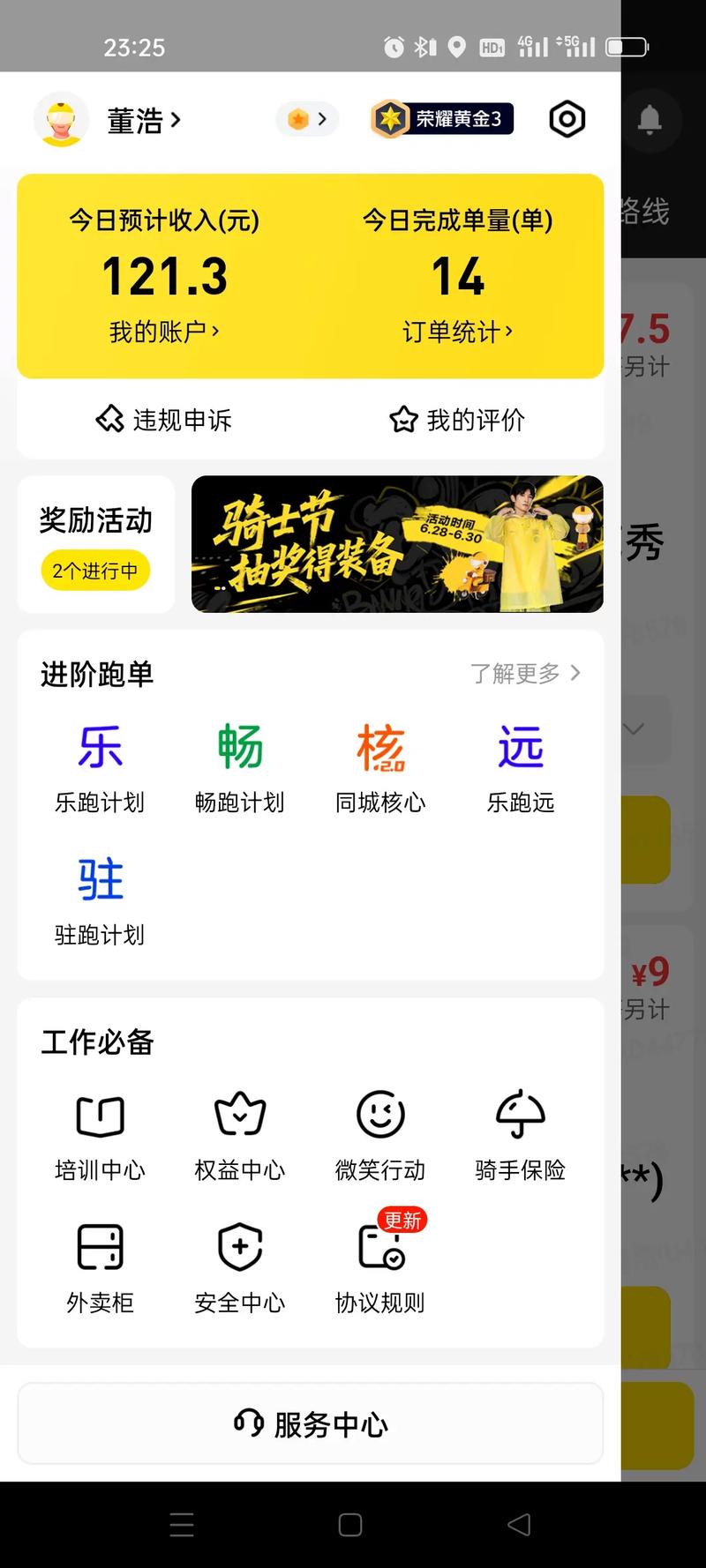Open the notification bell
706x1568 pixels.
[650, 122]
